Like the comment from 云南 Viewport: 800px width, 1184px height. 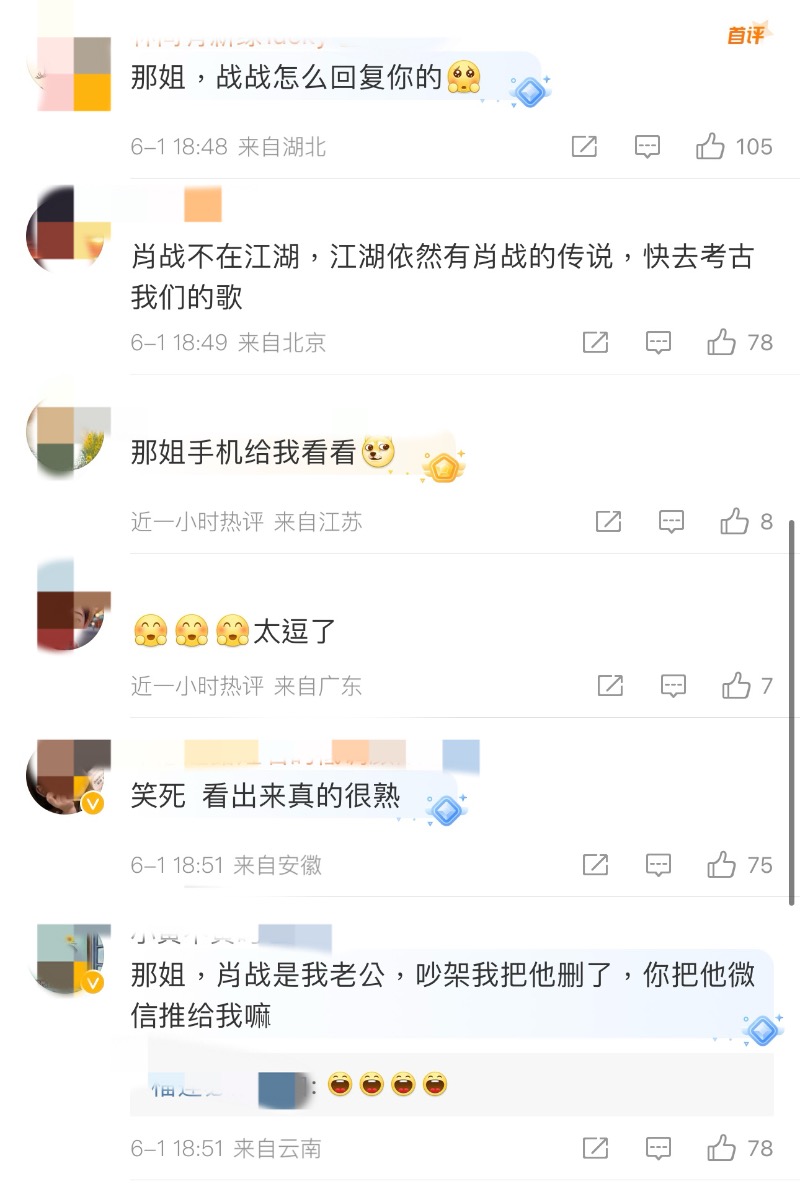click(x=722, y=1148)
